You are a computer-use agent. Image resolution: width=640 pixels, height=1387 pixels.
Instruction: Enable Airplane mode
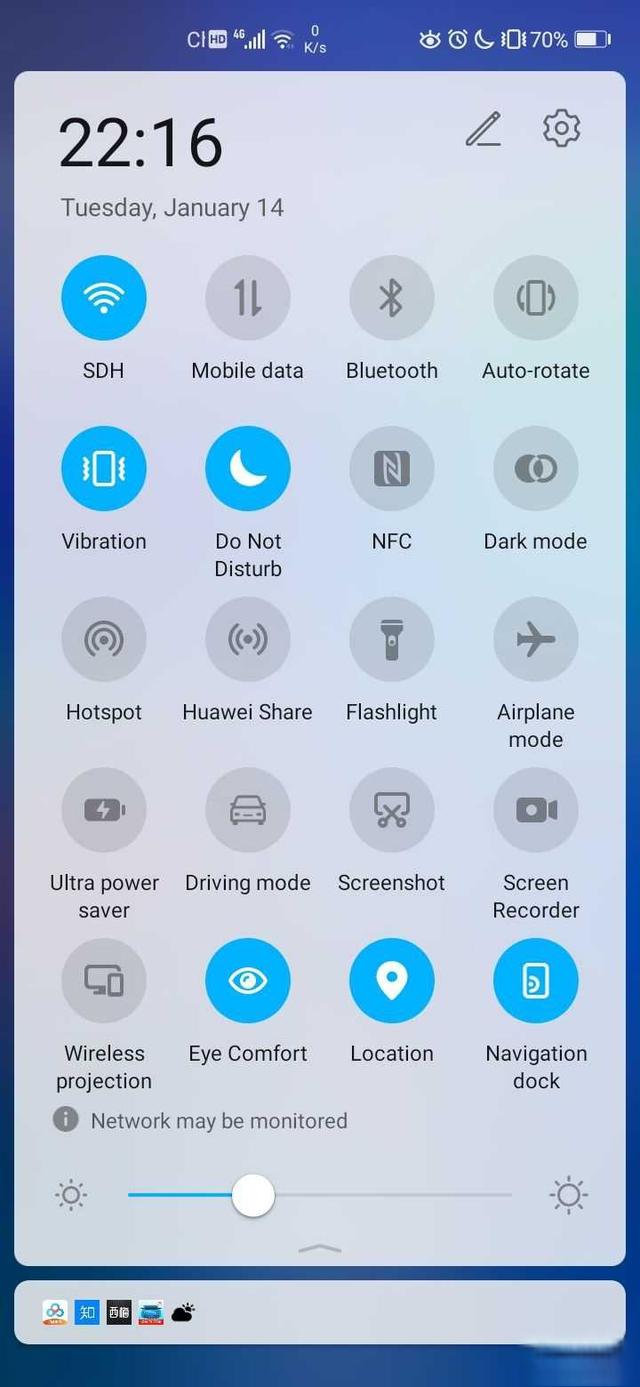[x=536, y=640]
